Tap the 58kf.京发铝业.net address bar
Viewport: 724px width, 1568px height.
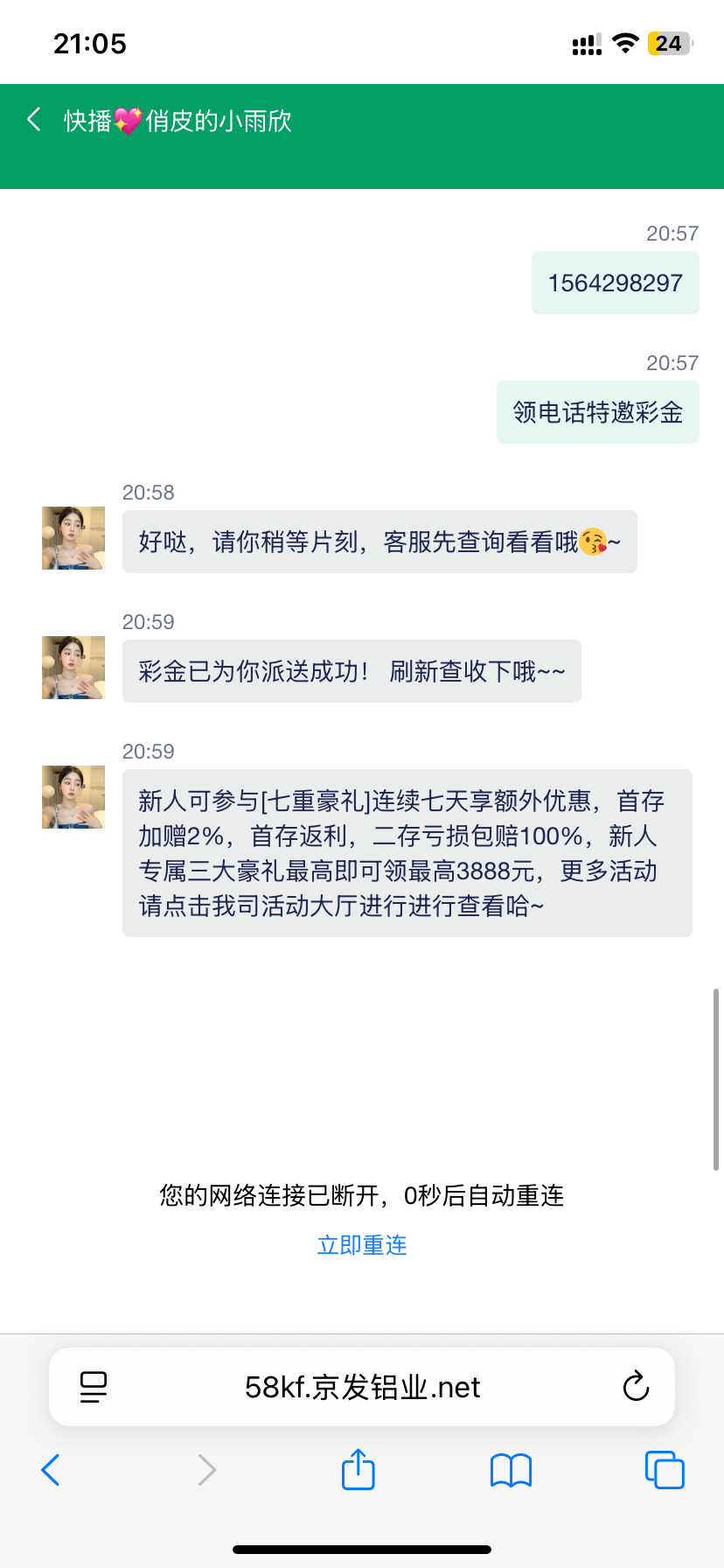[362, 1387]
